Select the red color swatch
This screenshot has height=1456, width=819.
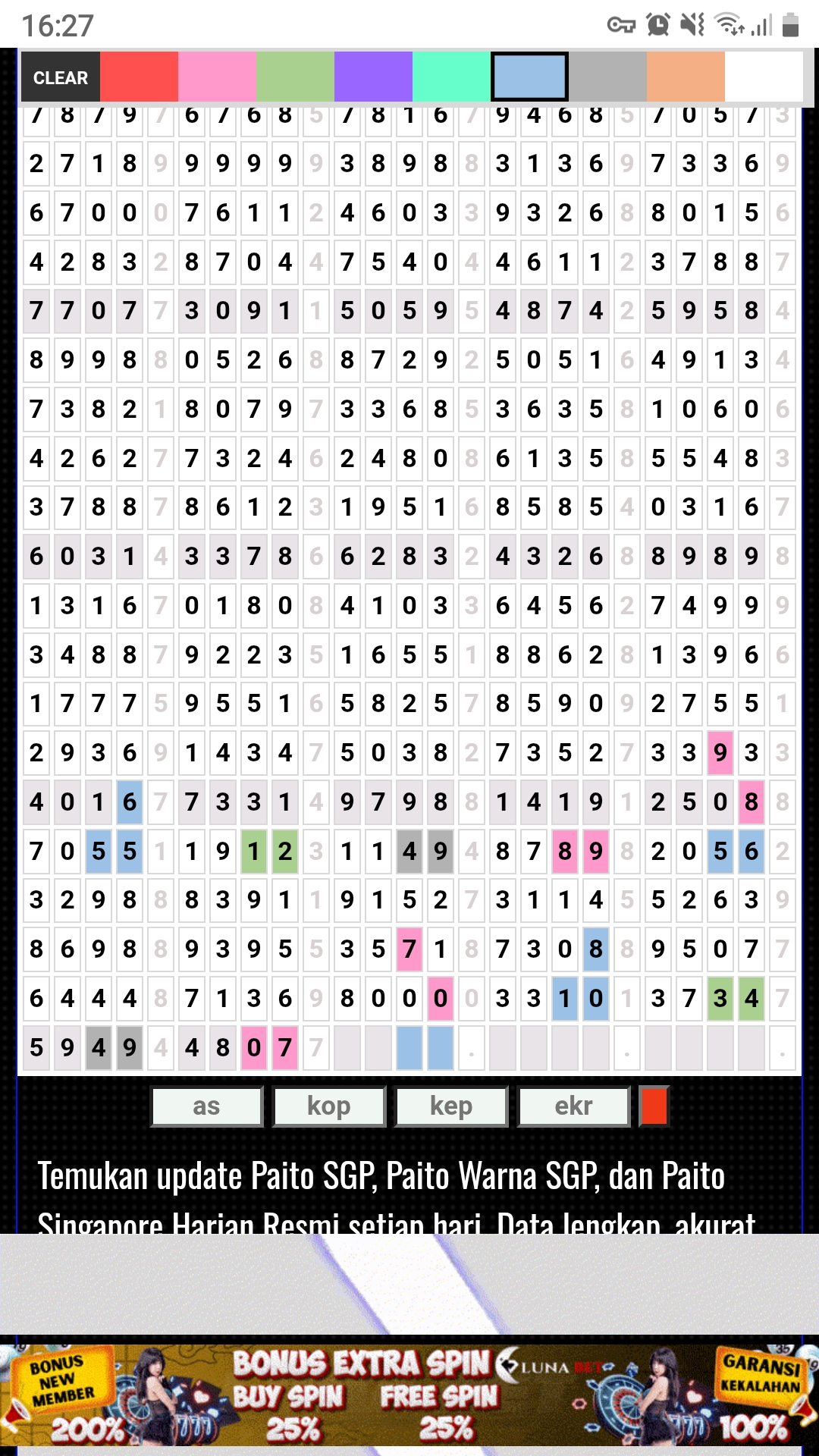(140, 77)
